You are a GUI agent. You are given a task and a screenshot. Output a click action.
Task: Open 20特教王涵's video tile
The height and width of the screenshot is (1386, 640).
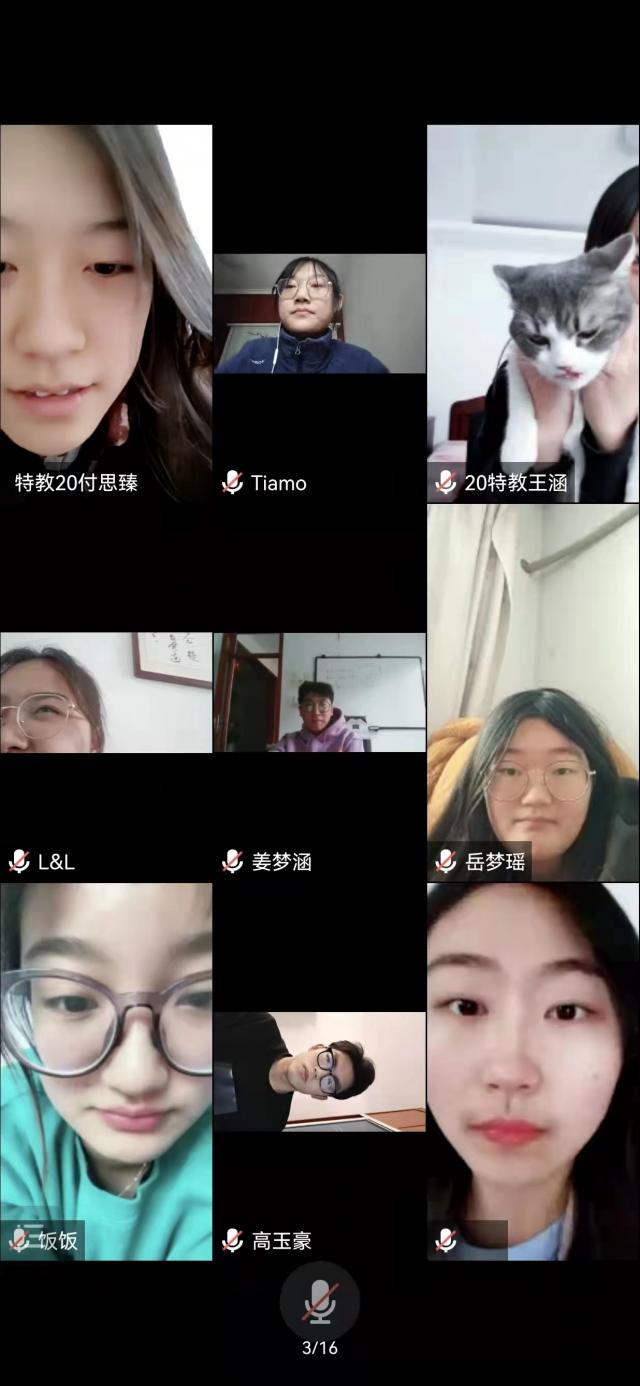532,313
